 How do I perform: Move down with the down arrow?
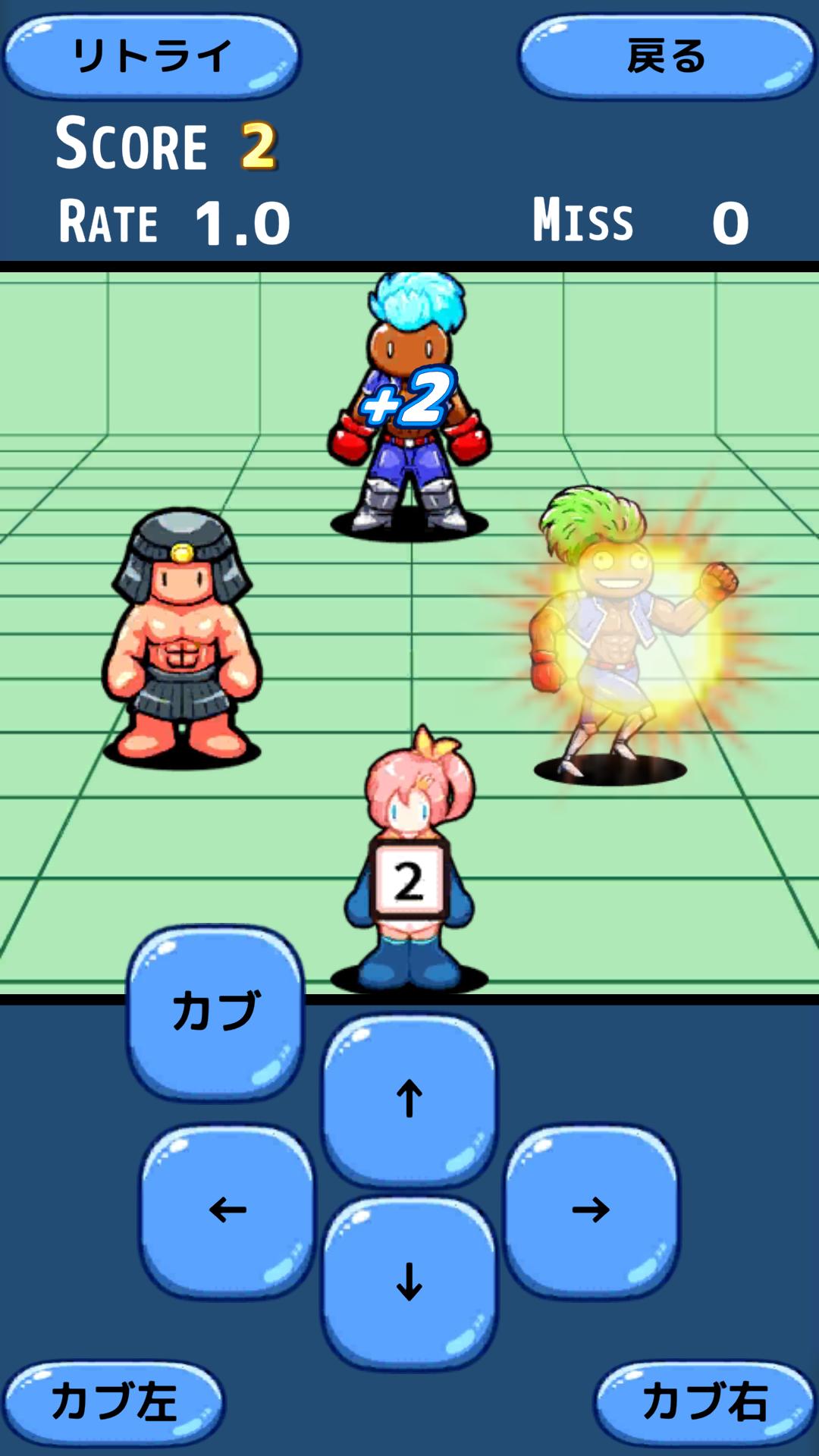pyautogui.click(x=409, y=1282)
